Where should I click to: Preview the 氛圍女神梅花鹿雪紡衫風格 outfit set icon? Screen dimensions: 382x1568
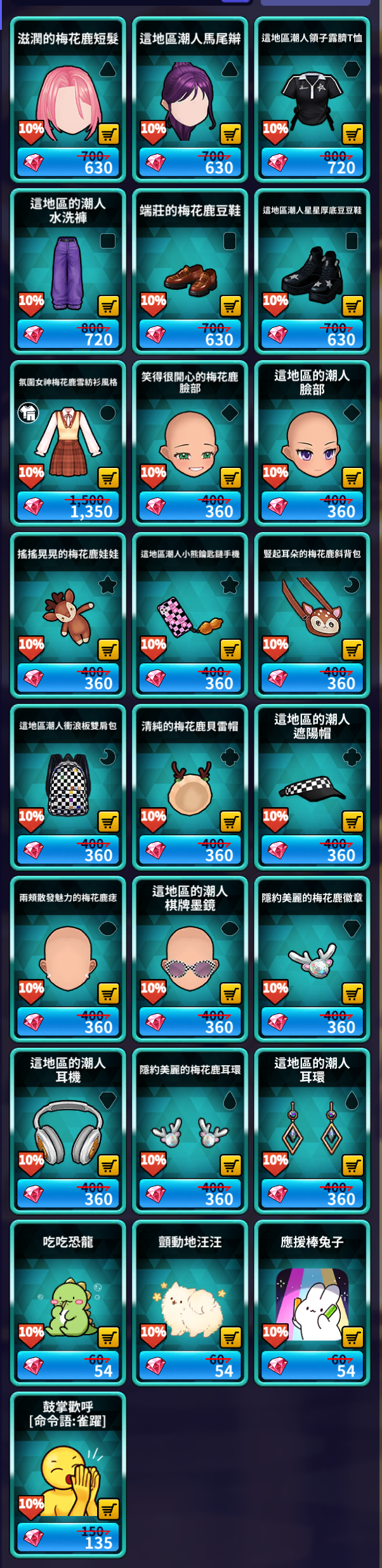[28, 413]
